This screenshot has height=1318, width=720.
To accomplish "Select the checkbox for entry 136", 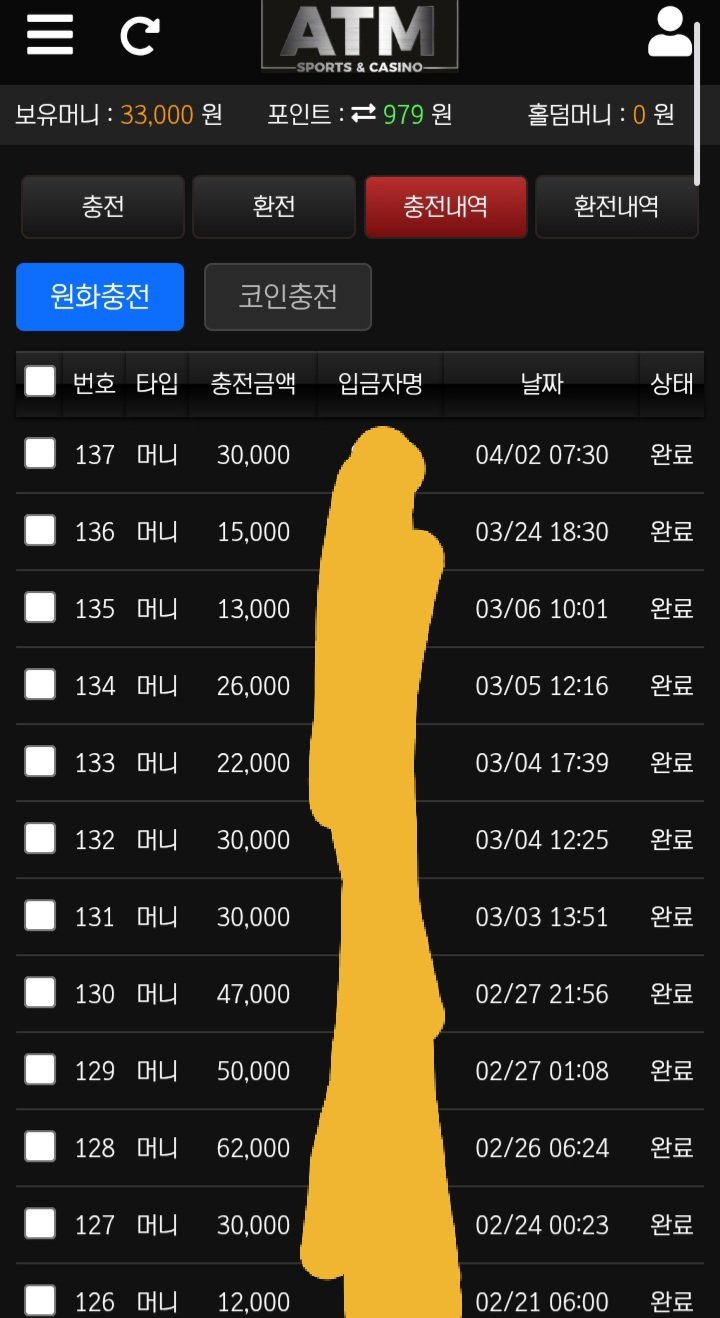I will (40, 531).
